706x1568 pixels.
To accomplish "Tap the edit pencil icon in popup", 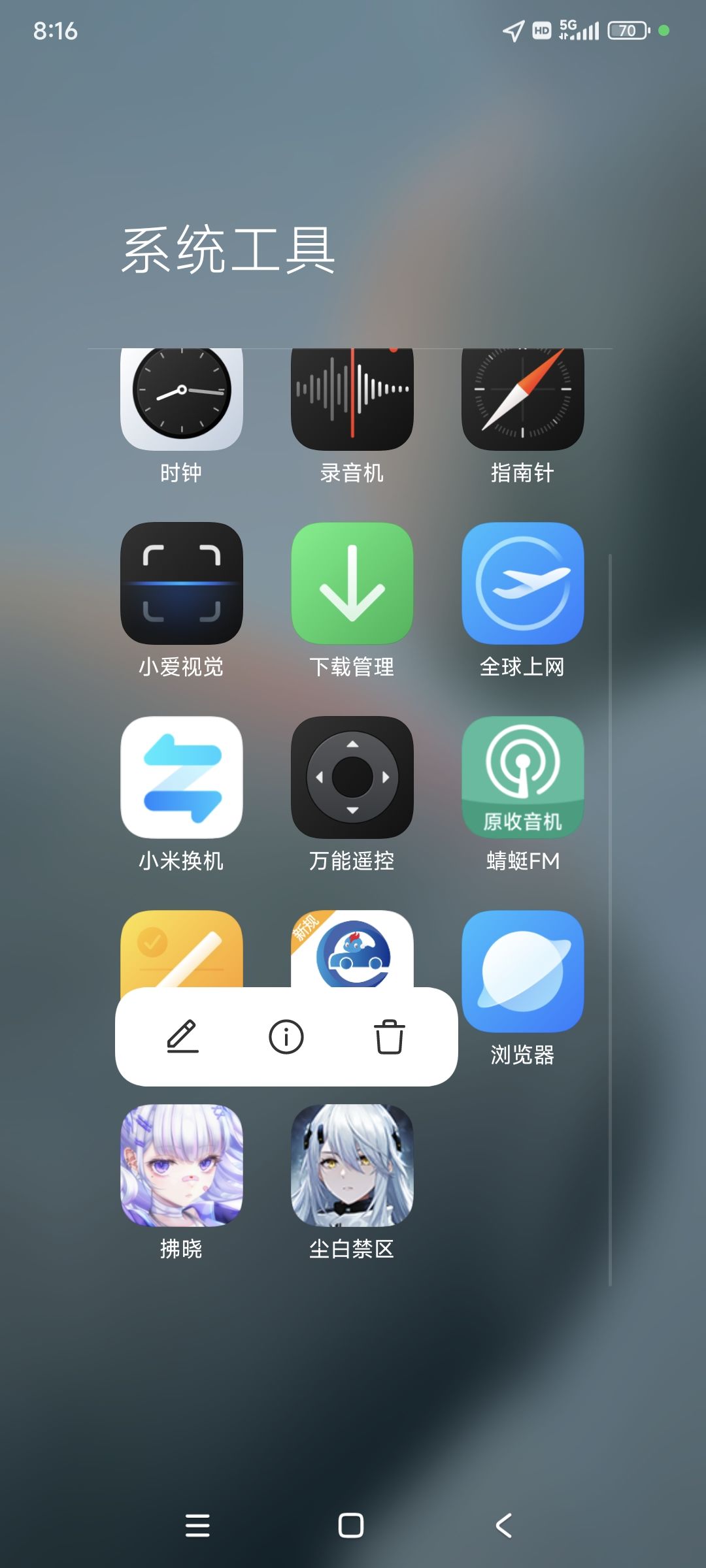I will click(x=183, y=1036).
